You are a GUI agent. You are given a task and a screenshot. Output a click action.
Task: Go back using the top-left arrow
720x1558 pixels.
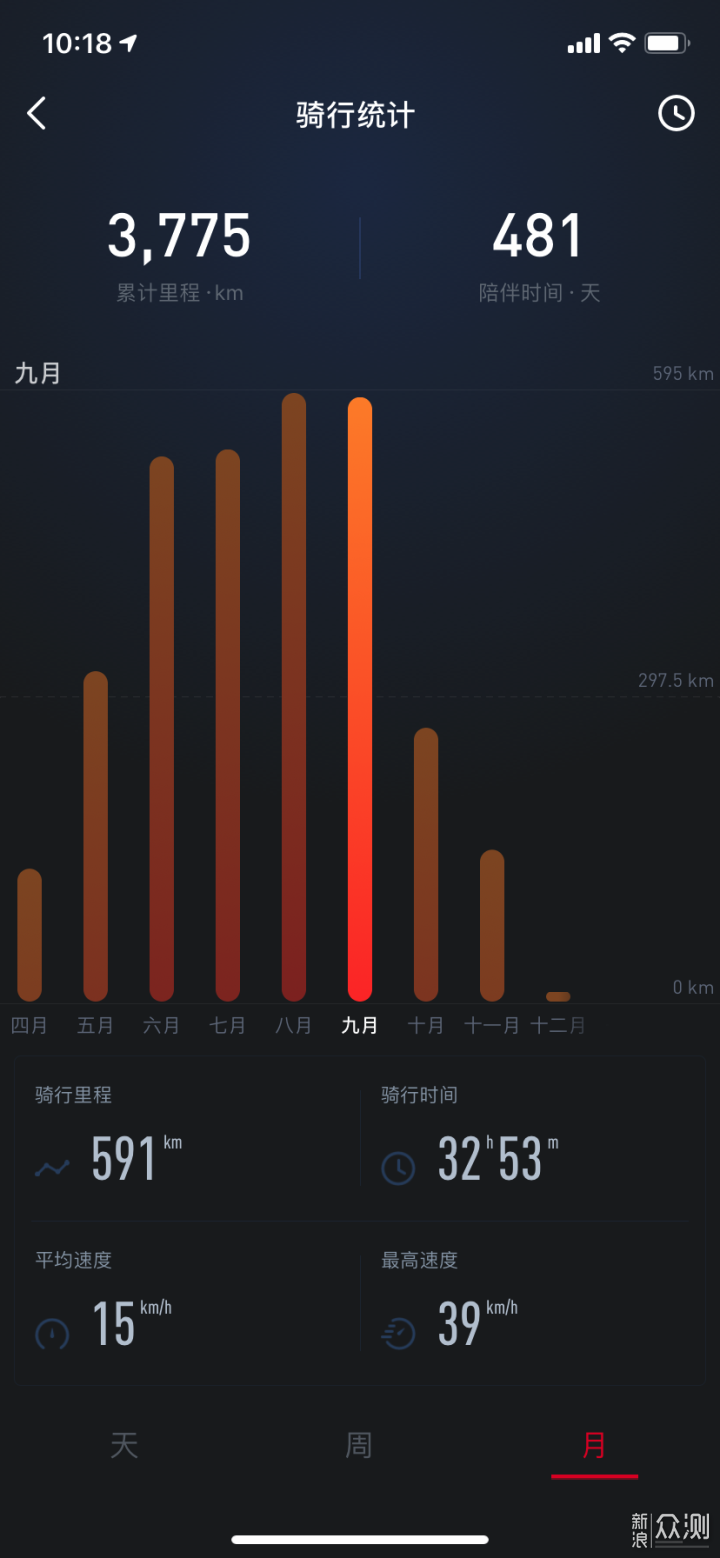(37, 114)
